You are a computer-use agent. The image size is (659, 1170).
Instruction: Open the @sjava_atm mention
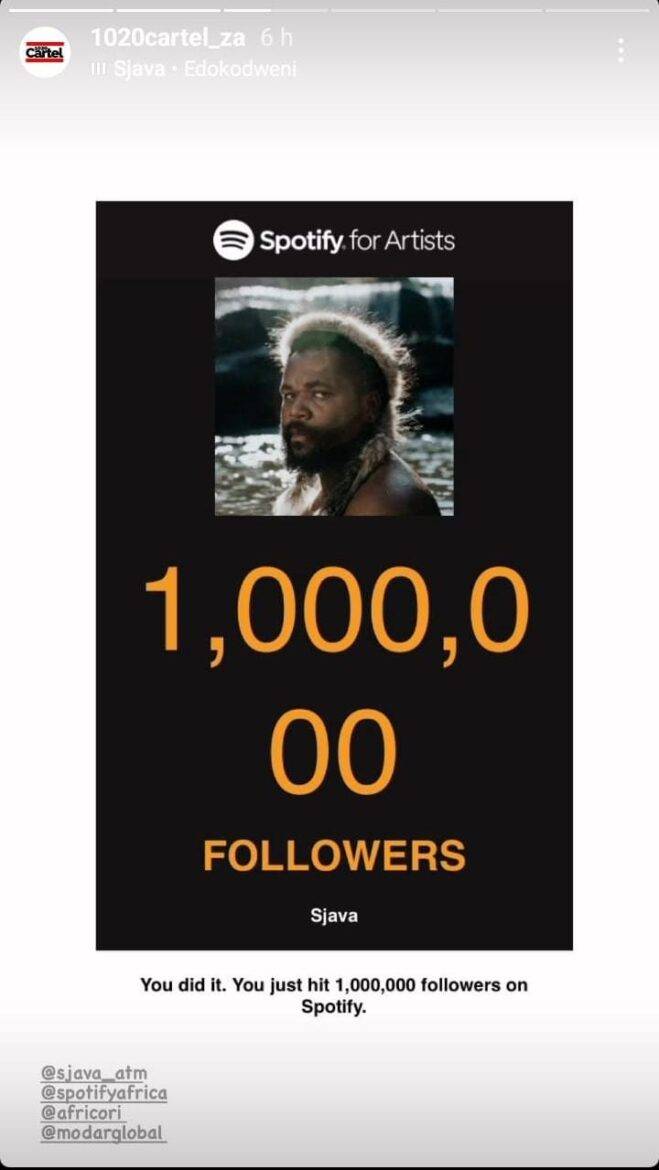pos(94,1073)
